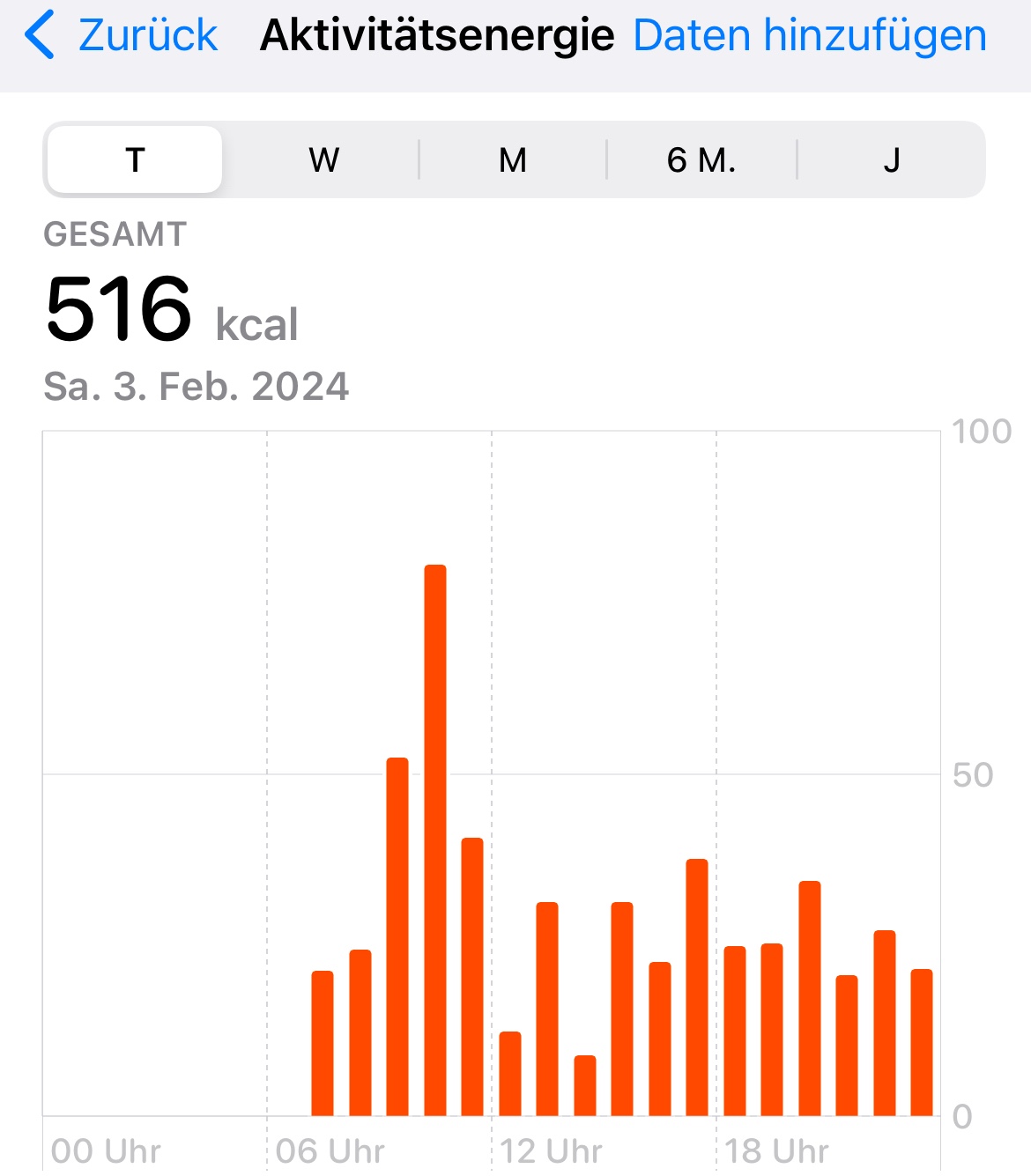Switch to the W week view

click(323, 160)
